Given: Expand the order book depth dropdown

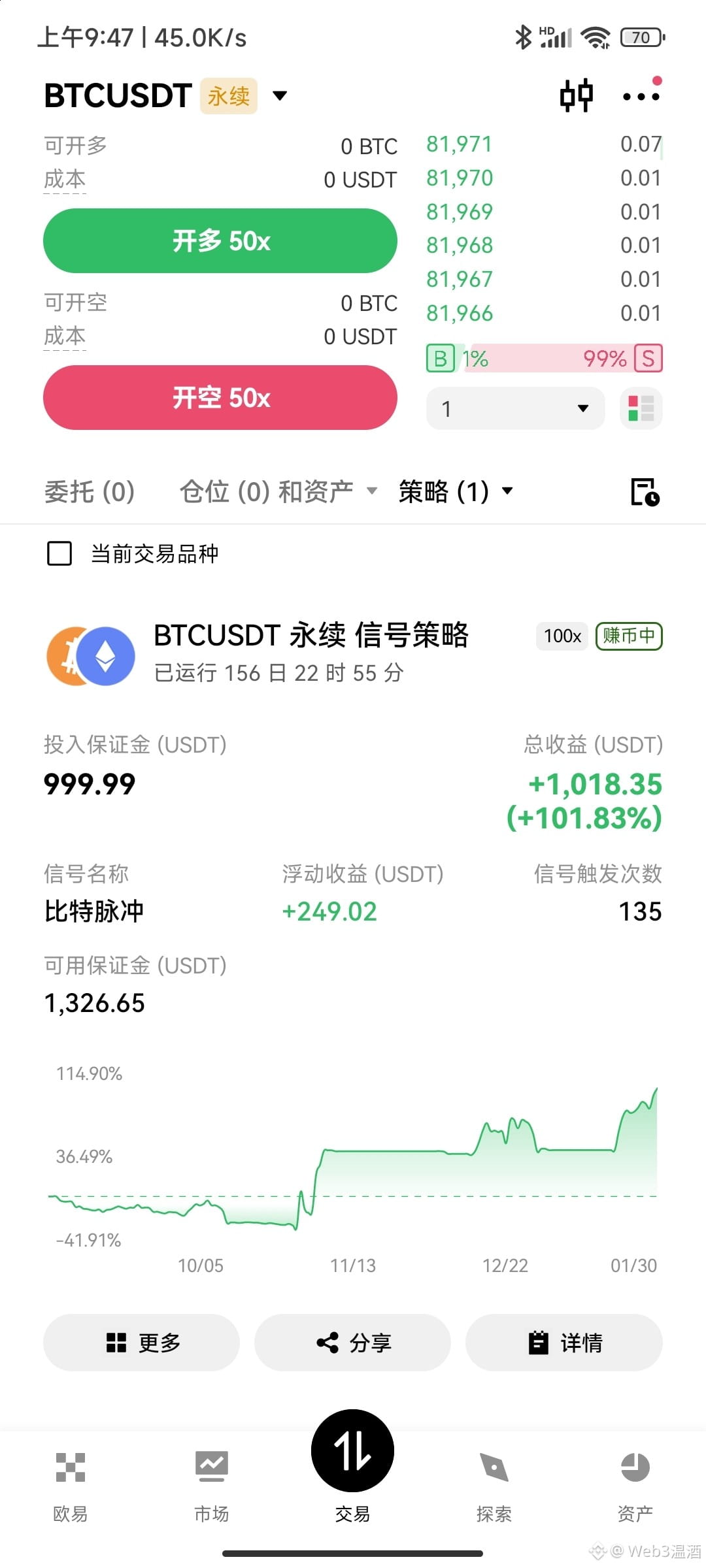Looking at the screenshot, I should pos(515,408).
